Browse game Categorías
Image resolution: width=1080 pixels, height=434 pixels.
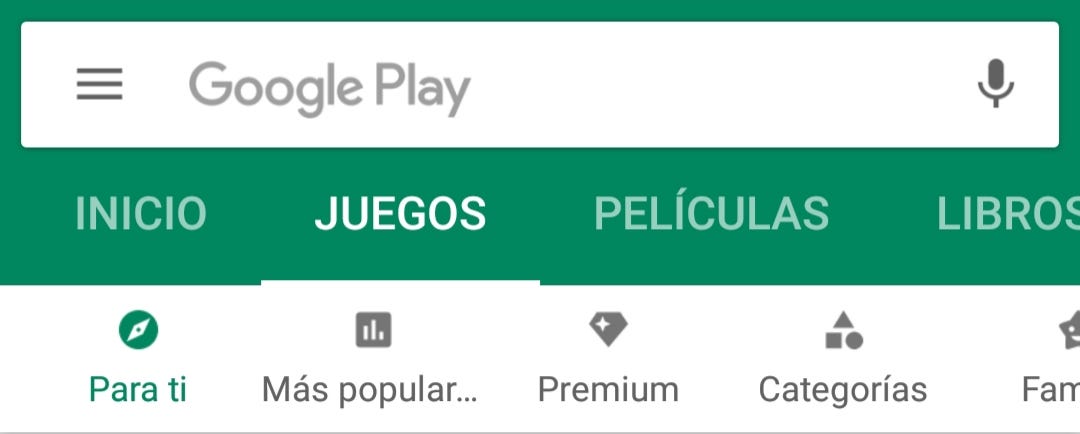click(843, 358)
